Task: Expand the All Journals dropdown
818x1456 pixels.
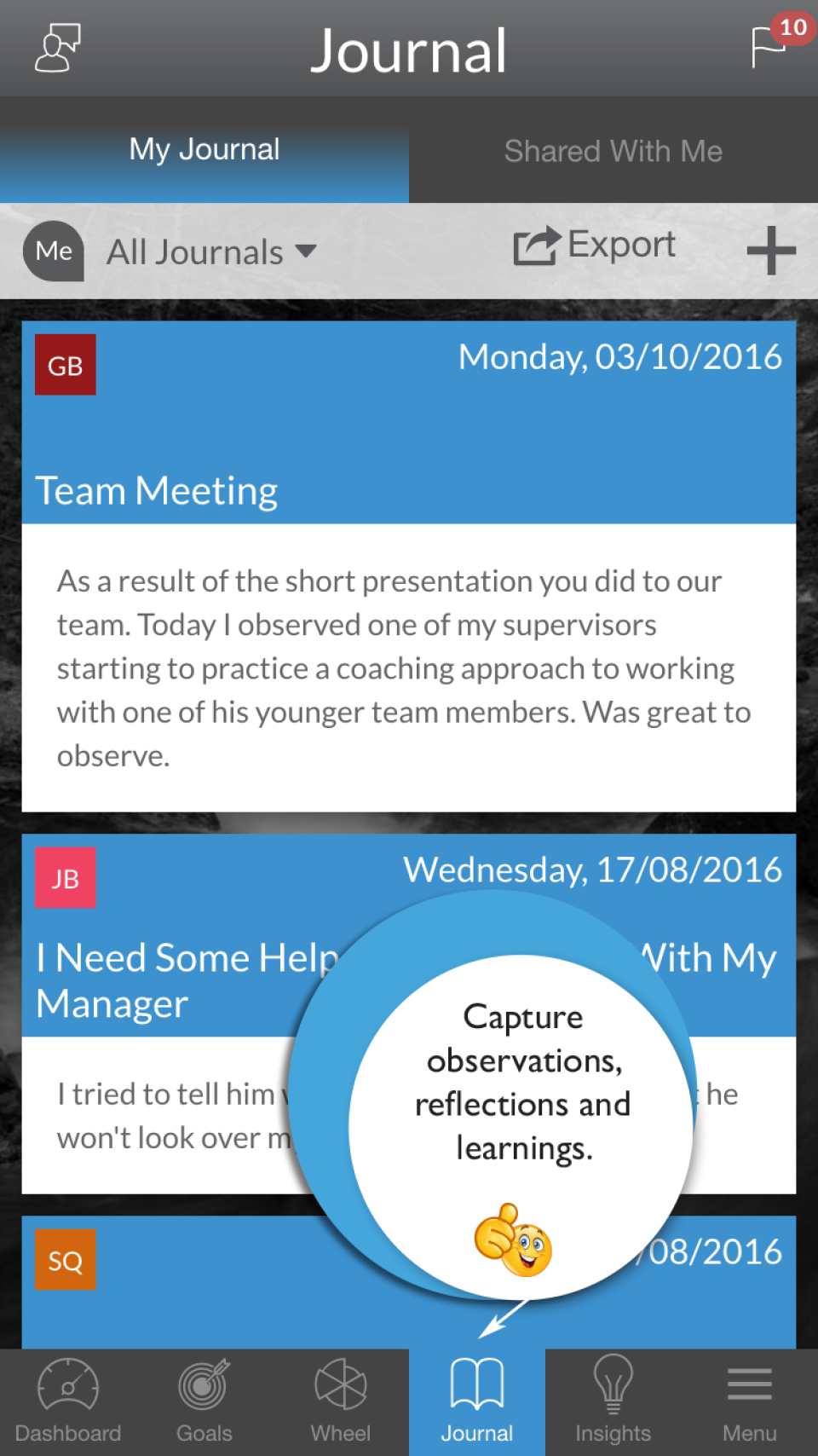Action: (212, 252)
